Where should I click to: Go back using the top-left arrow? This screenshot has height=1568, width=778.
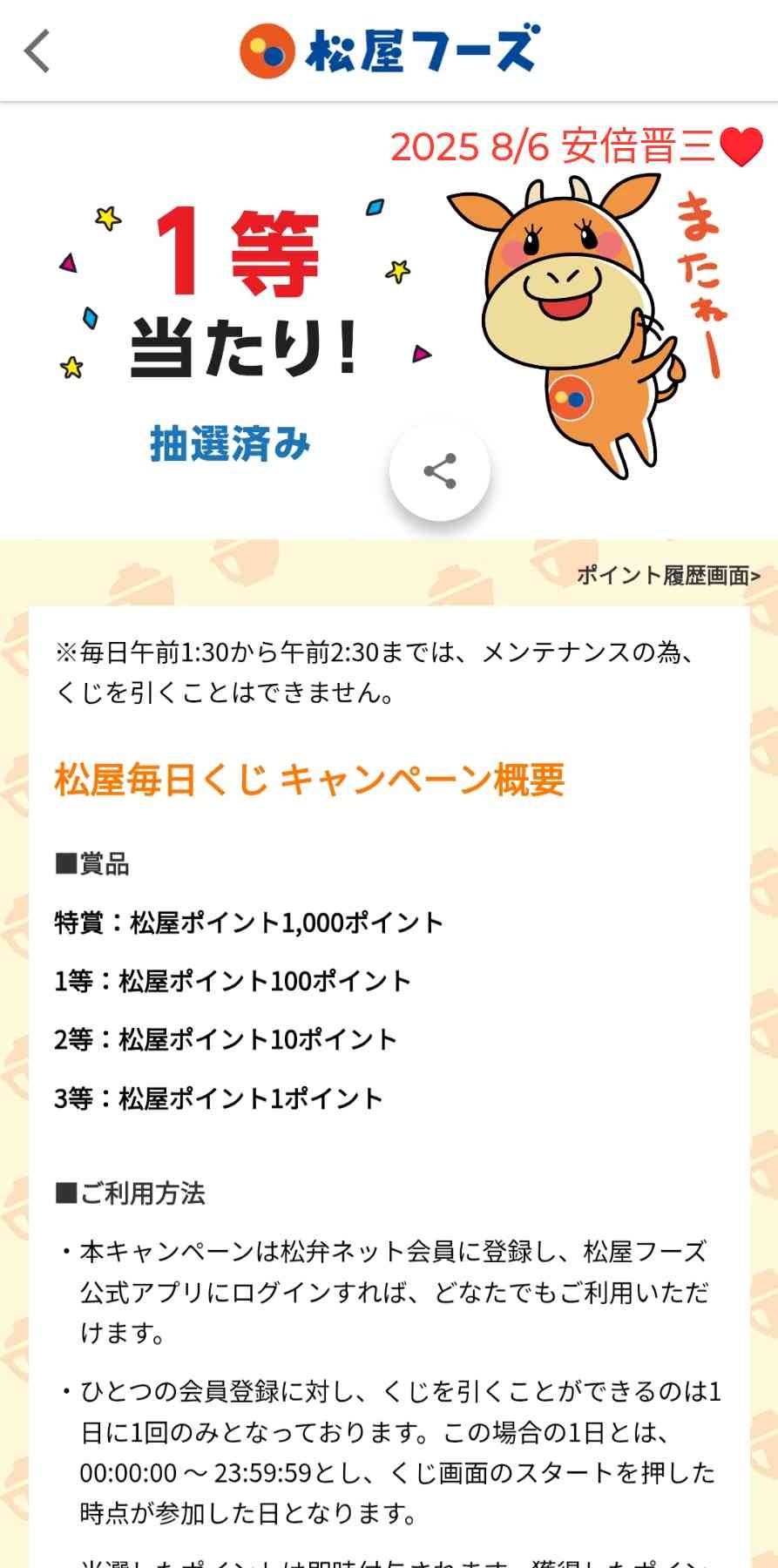[37, 51]
